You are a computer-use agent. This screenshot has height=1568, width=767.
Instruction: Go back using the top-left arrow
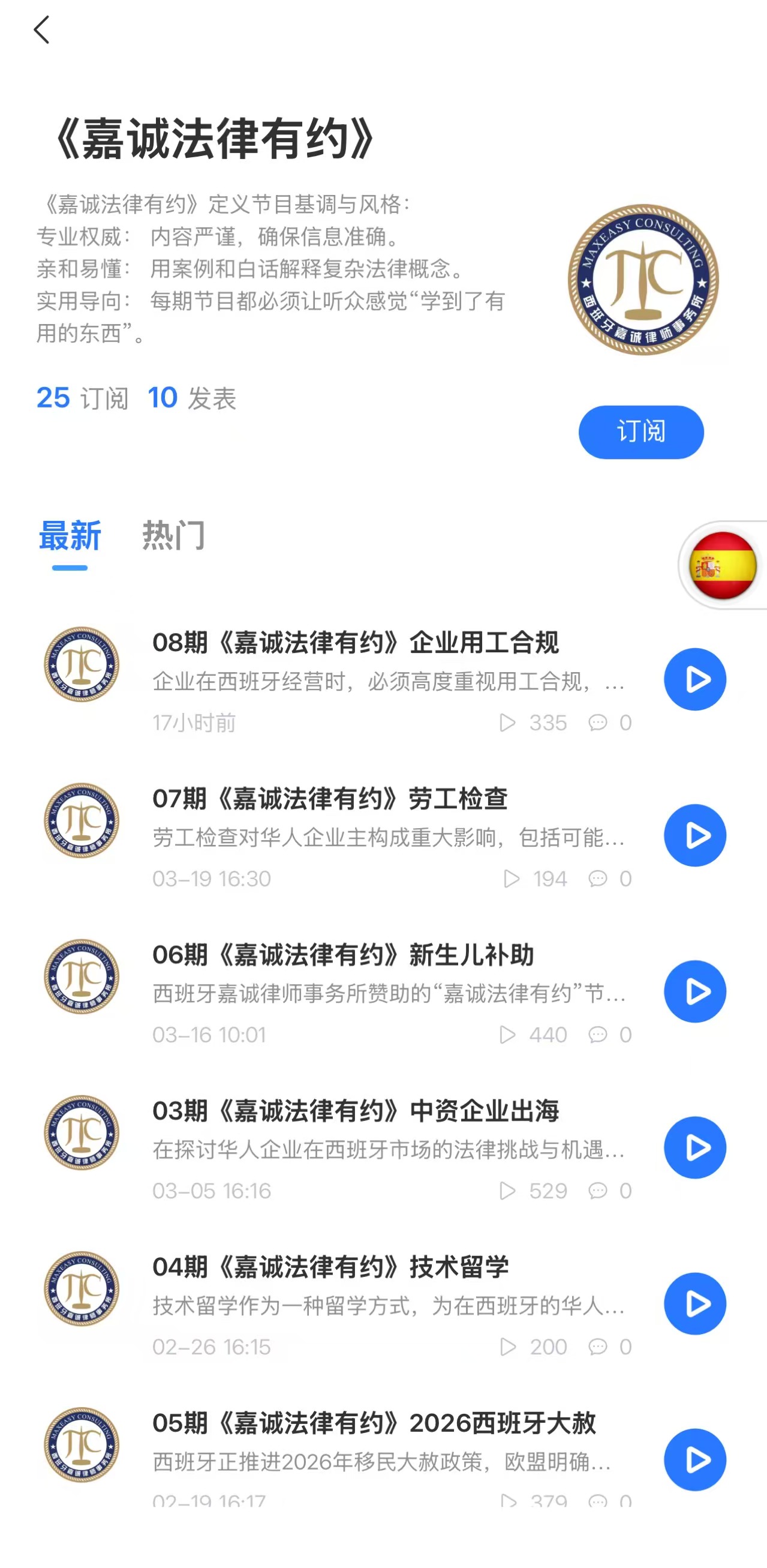(x=41, y=30)
